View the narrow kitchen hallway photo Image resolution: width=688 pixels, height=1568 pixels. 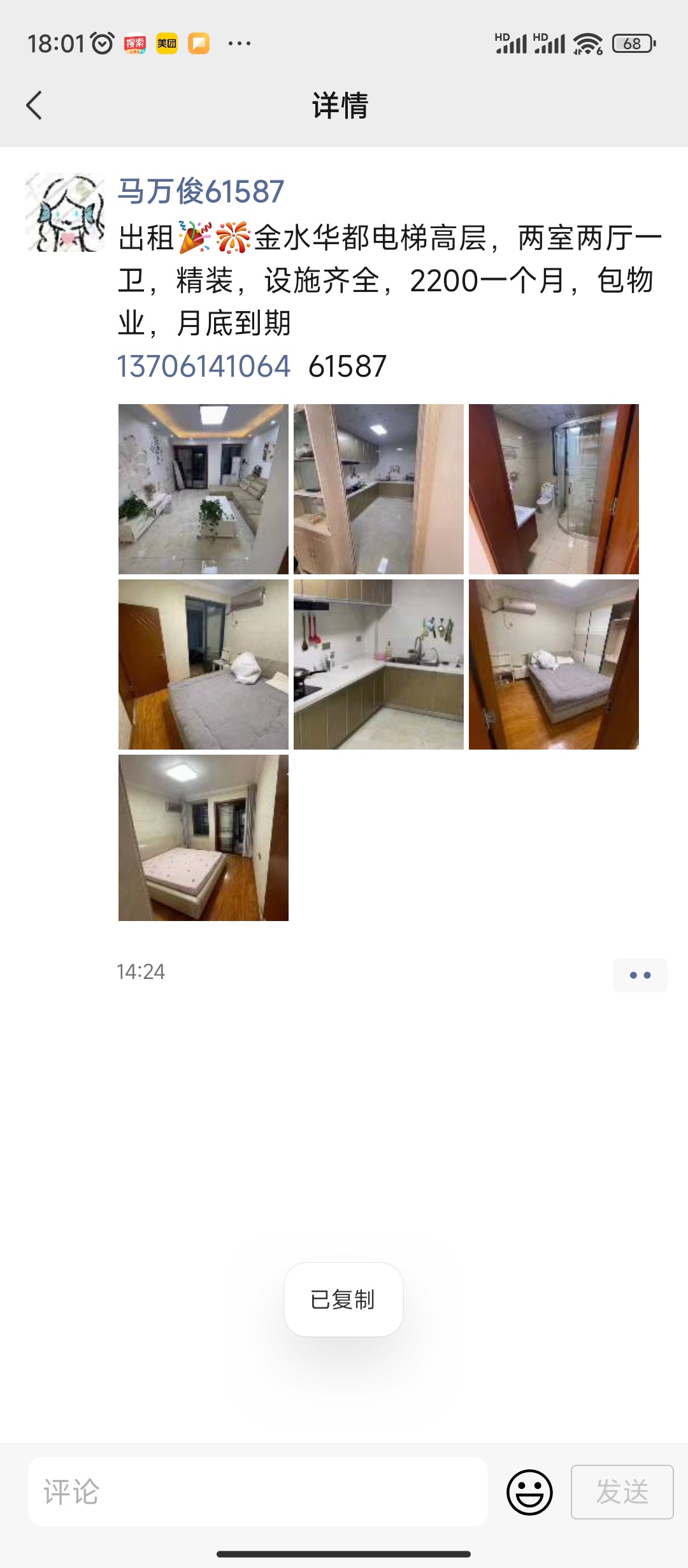click(x=378, y=489)
